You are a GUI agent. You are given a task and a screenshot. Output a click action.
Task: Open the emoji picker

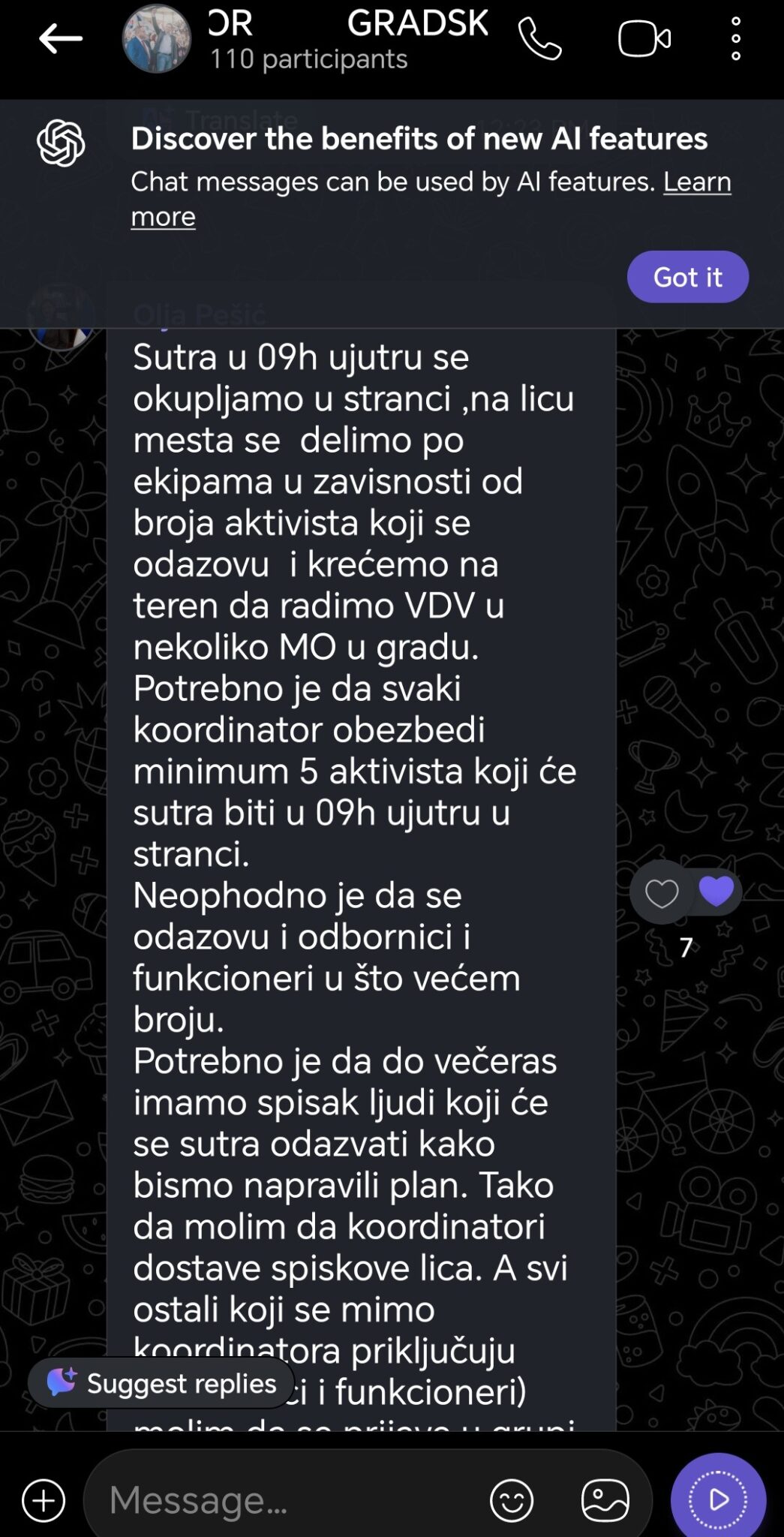[512, 1500]
